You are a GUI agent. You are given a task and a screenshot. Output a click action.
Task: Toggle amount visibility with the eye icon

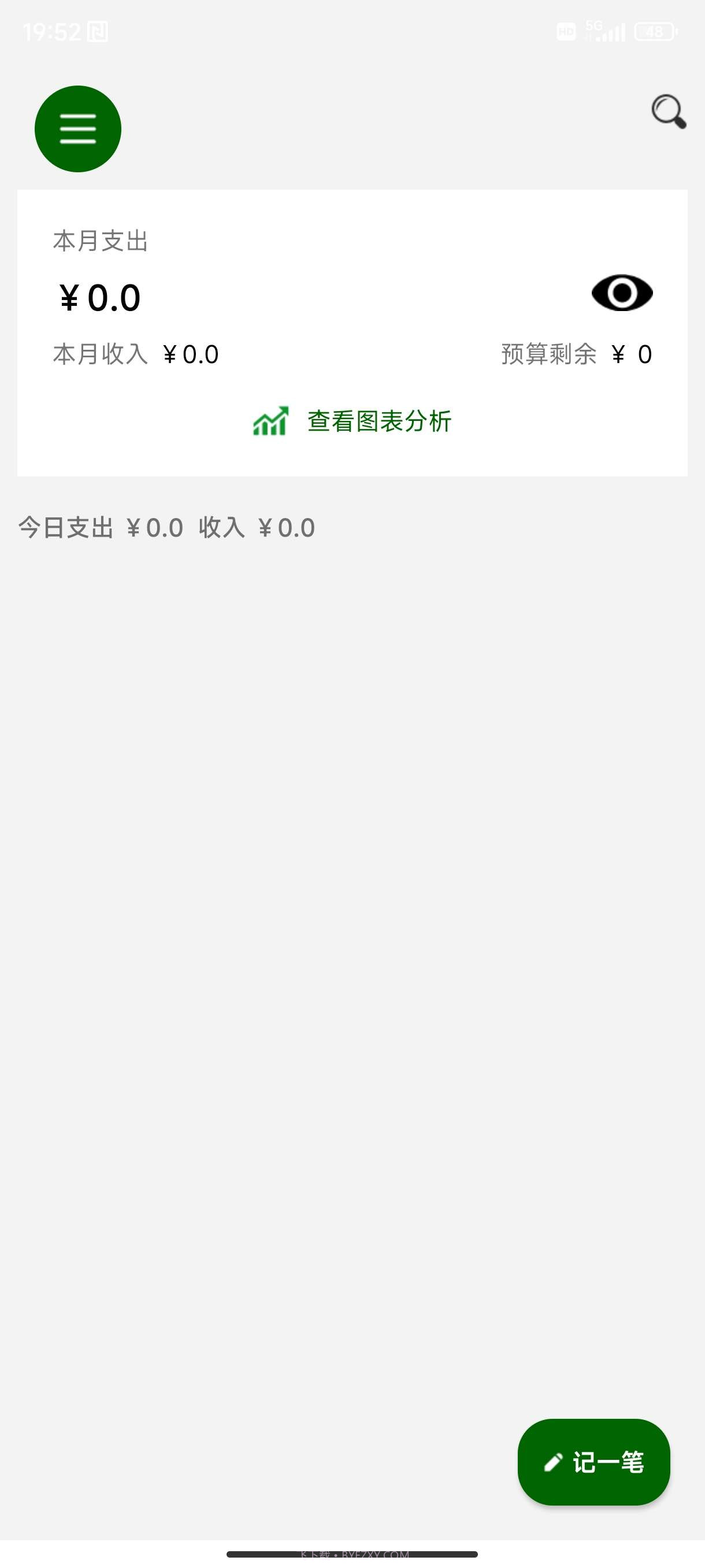click(x=622, y=294)
